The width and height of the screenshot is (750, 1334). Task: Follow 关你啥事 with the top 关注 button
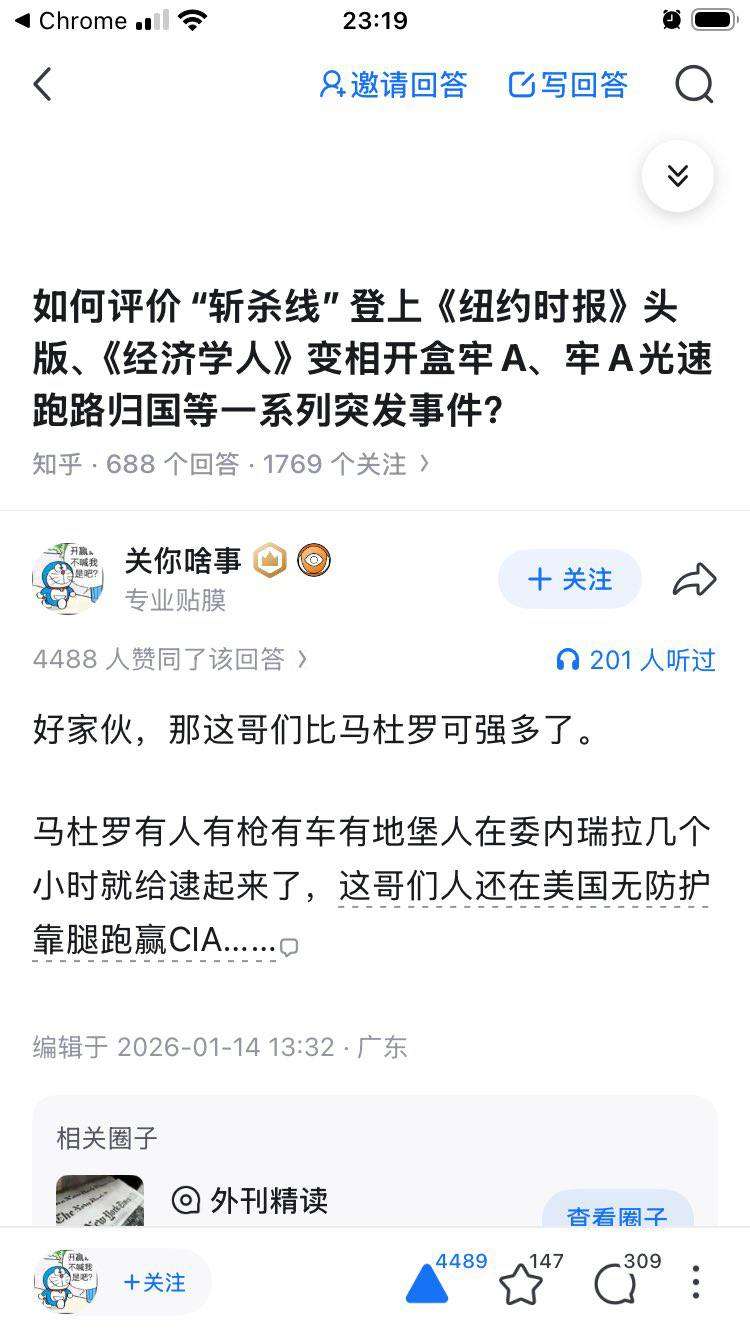[x=569, y=579]
